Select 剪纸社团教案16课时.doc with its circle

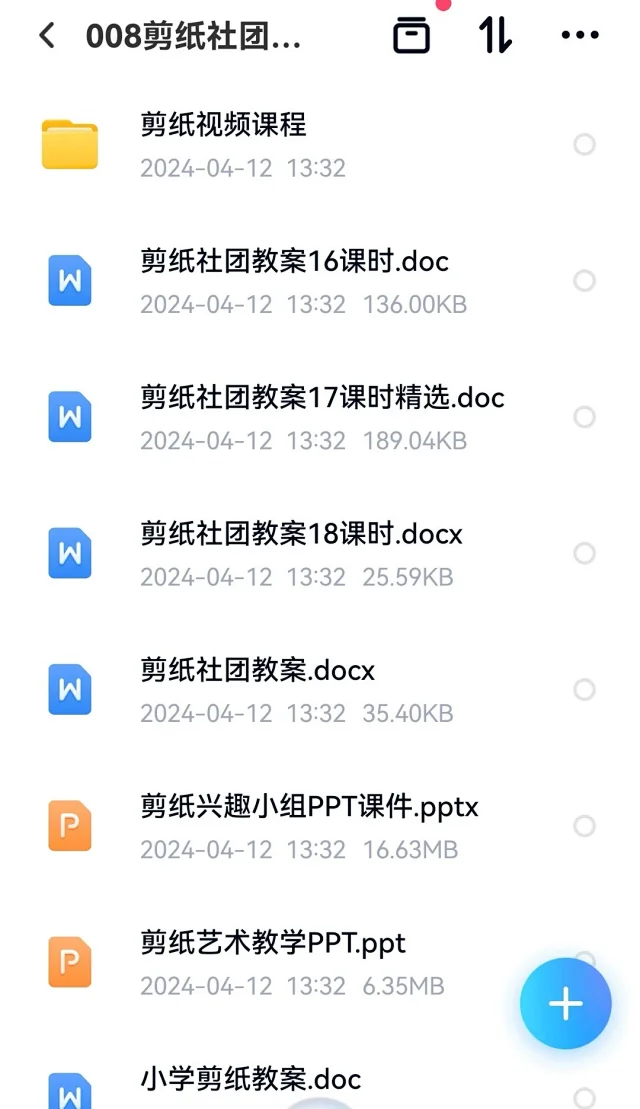click(584, 281)
